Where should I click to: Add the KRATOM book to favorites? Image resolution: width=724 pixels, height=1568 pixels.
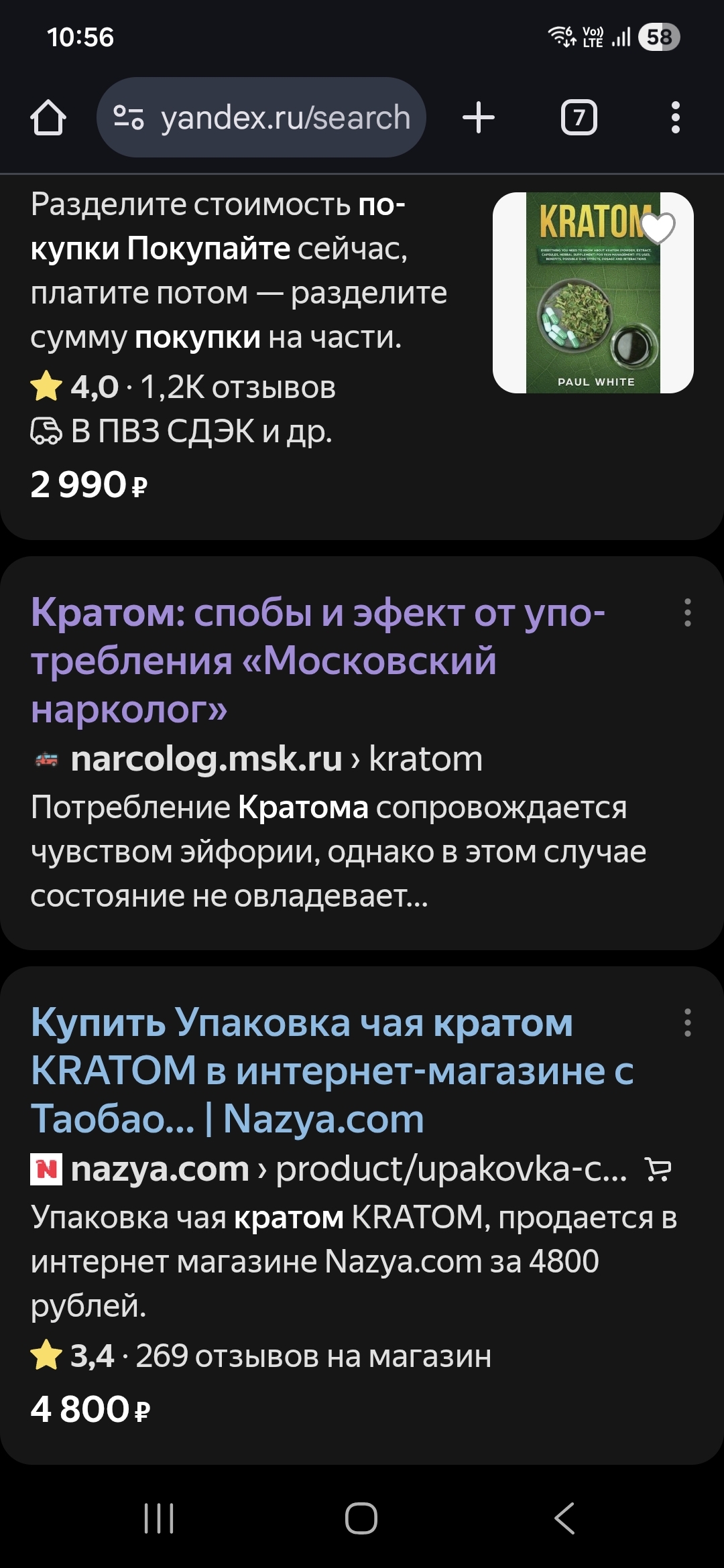[x=658, y=228]
